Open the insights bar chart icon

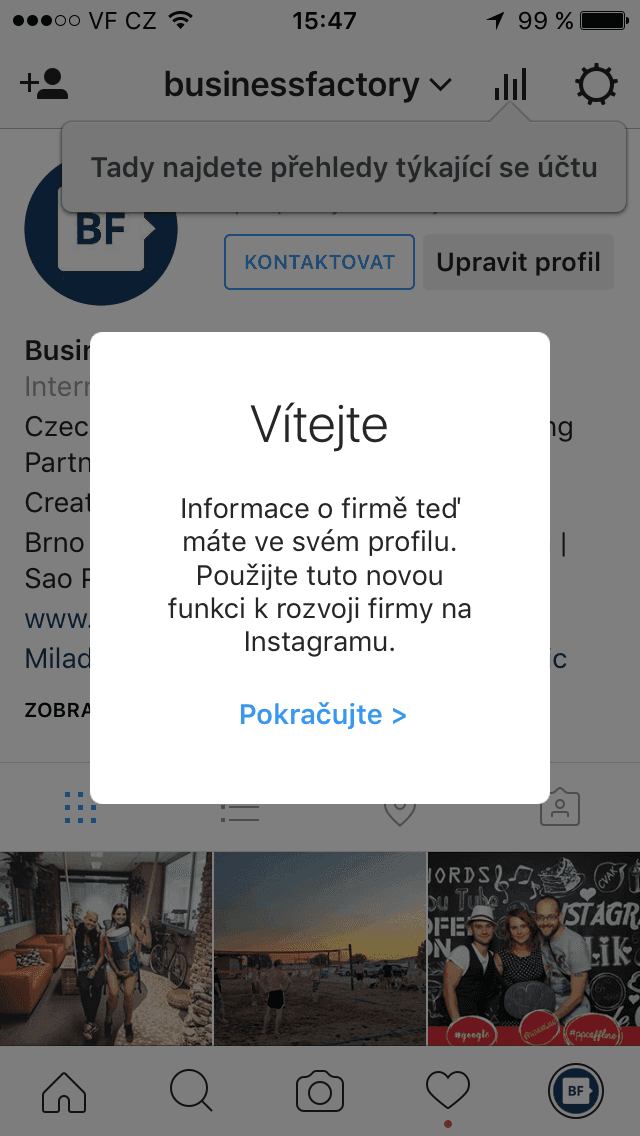tap(510, 85)
